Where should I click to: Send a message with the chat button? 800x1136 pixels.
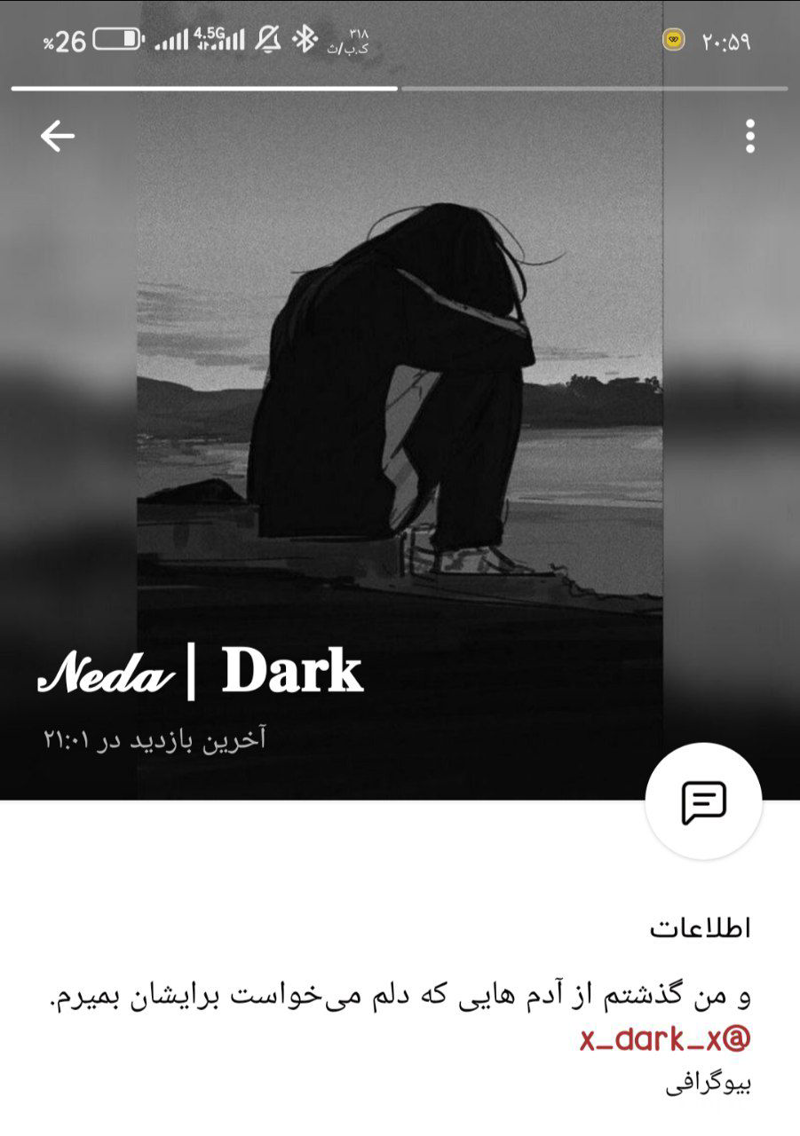pos(703,801)
